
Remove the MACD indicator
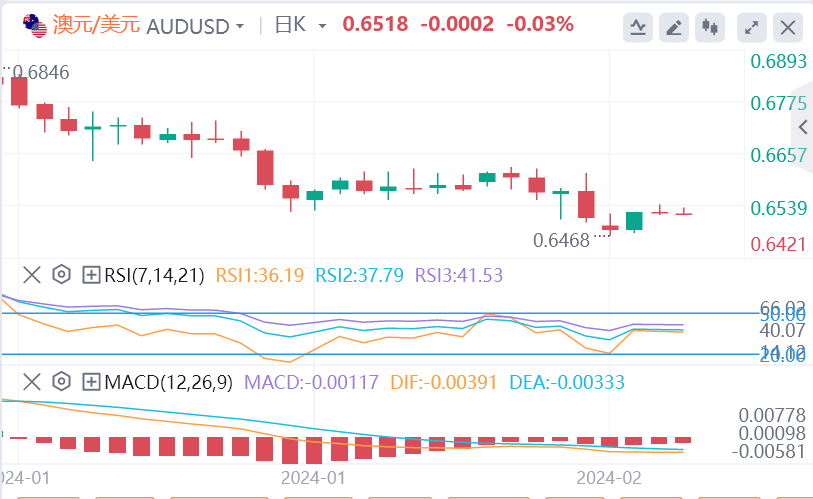[x=32, y=382]
